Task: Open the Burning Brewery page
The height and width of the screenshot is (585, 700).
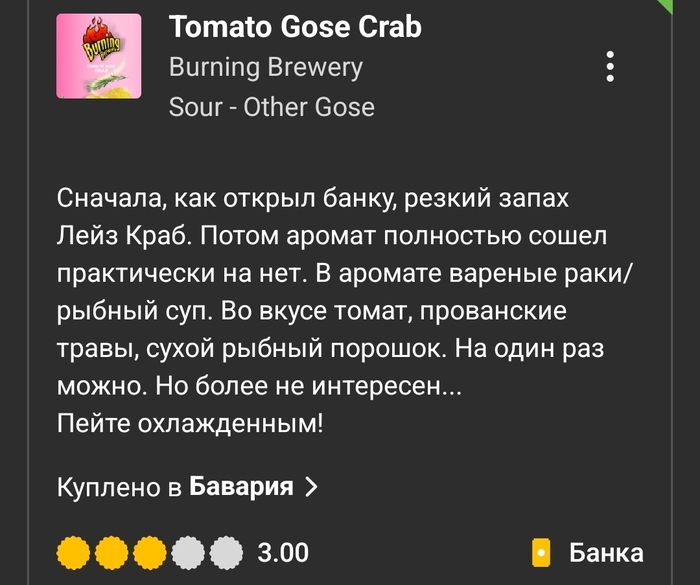Action: coord(266,67)
